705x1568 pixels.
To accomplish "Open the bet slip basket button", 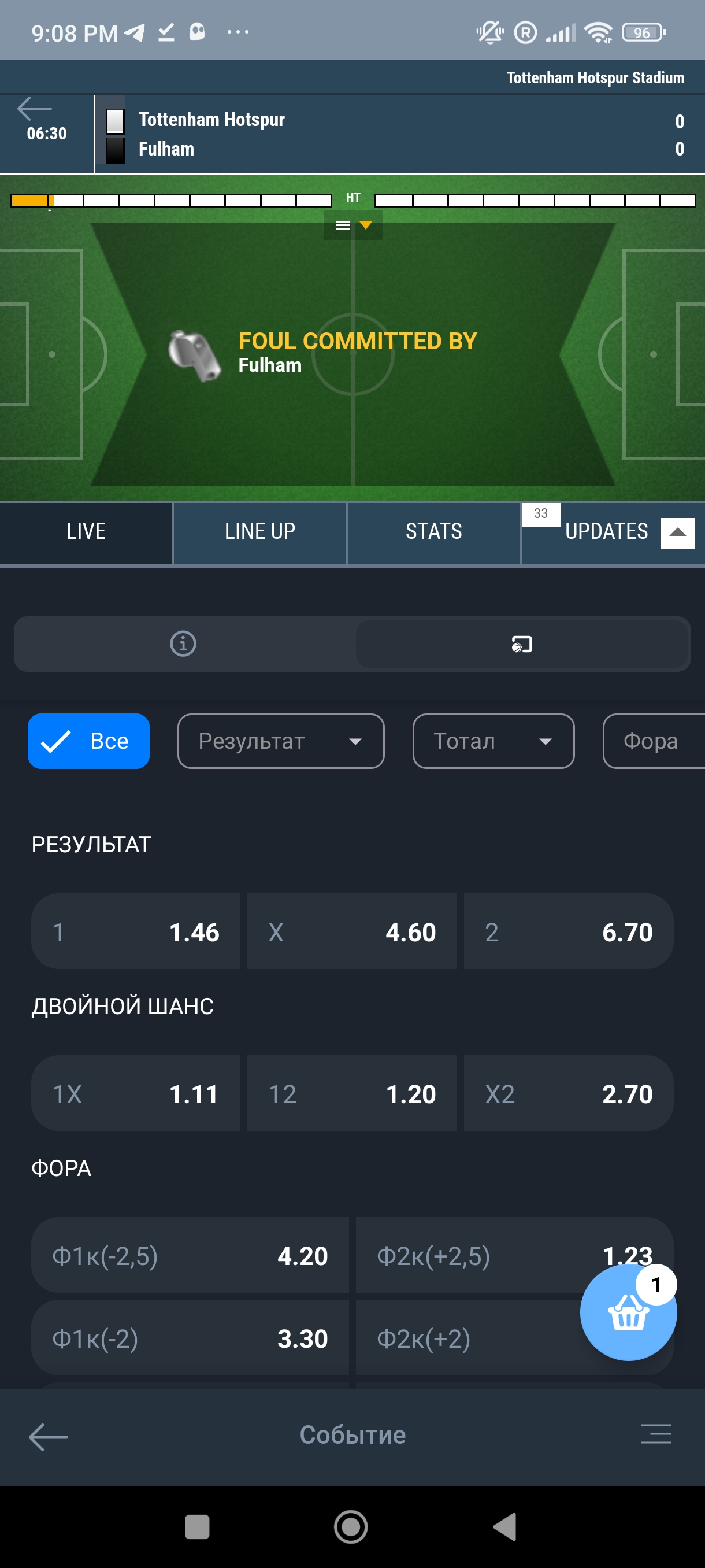I will [628, 1314].
